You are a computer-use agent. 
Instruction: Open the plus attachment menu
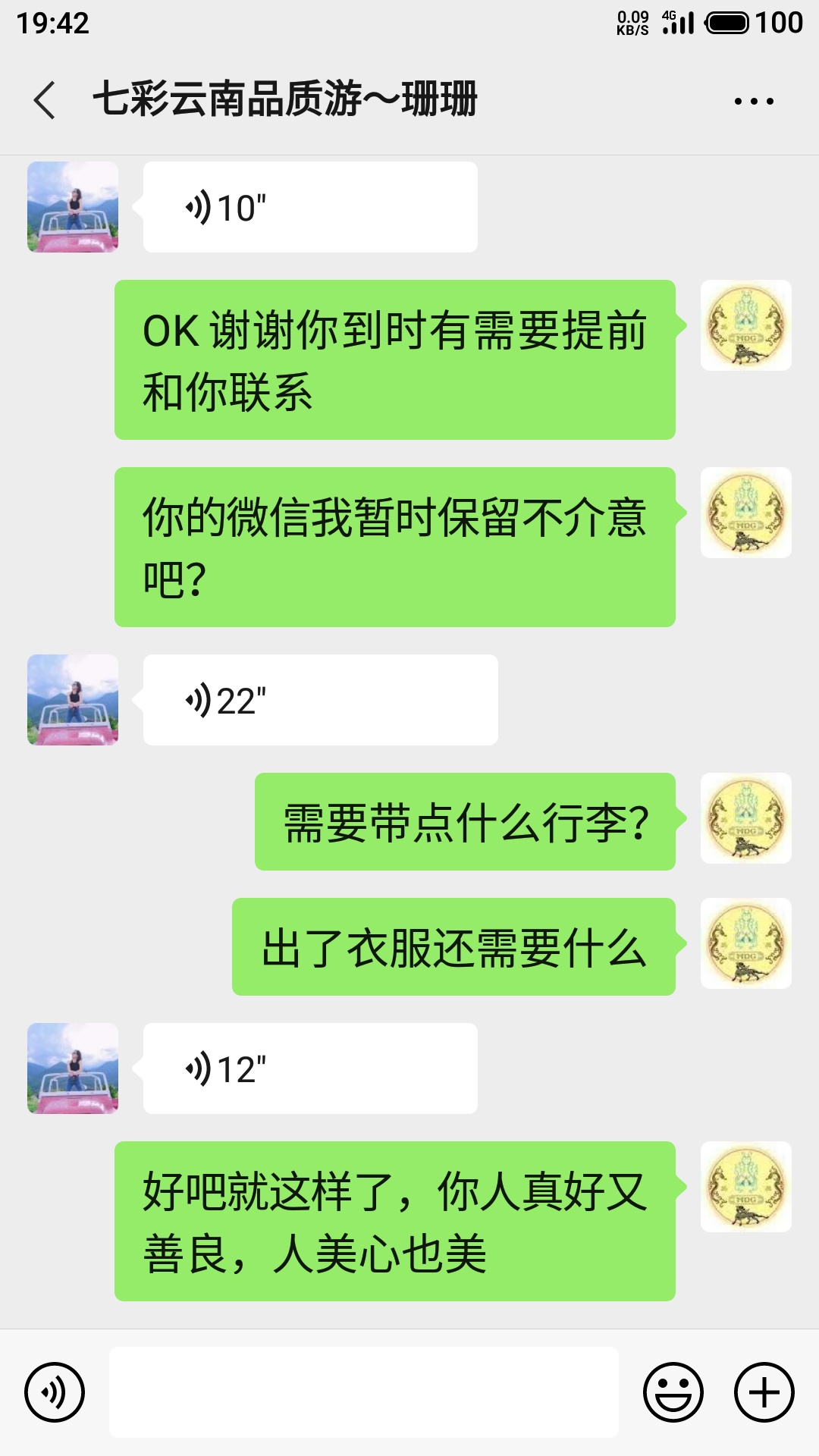(x=764, y=1392)
